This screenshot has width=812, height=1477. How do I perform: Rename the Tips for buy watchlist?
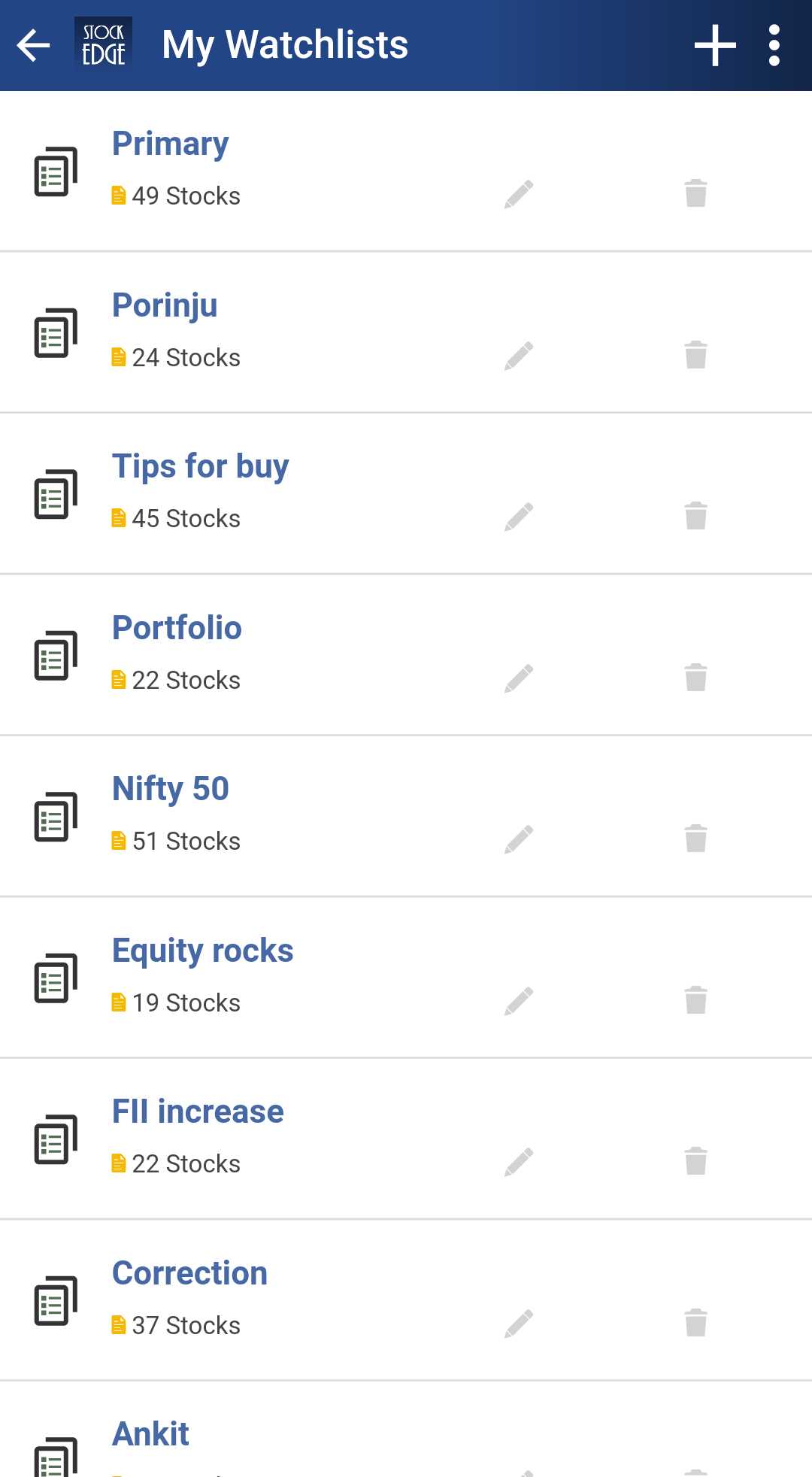(519, 517)
